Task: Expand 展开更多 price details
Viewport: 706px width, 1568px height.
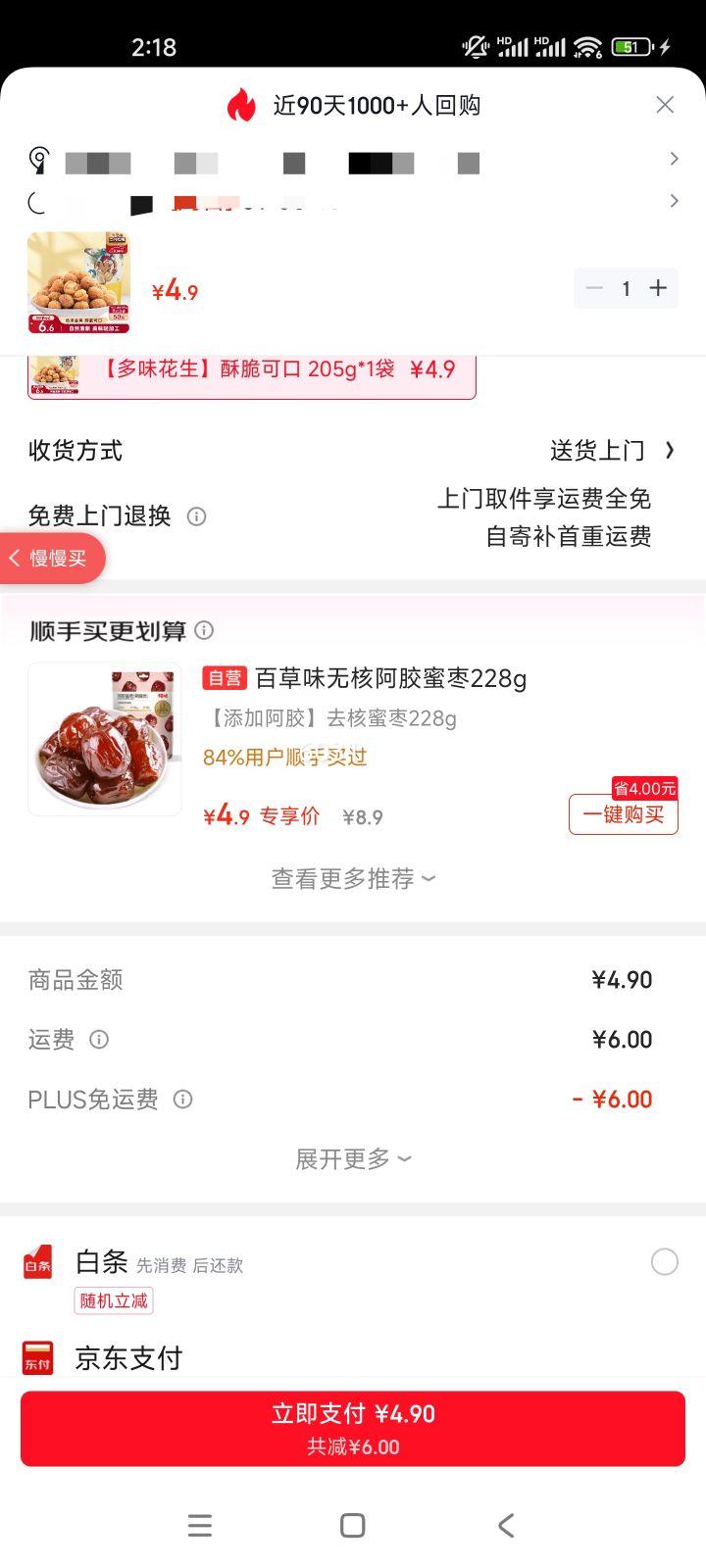Action: click(352, 1158)
